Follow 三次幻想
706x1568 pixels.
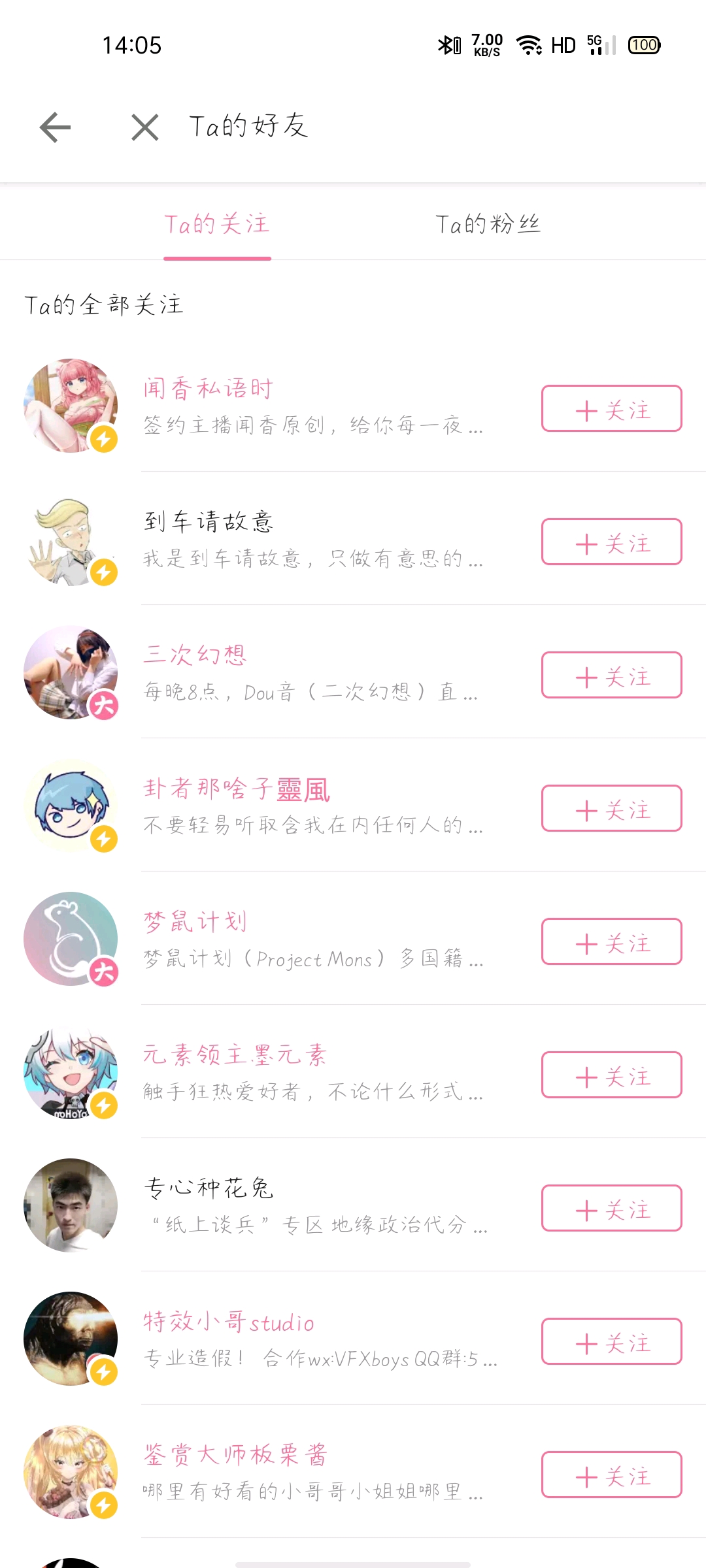(x=612, y=675)
